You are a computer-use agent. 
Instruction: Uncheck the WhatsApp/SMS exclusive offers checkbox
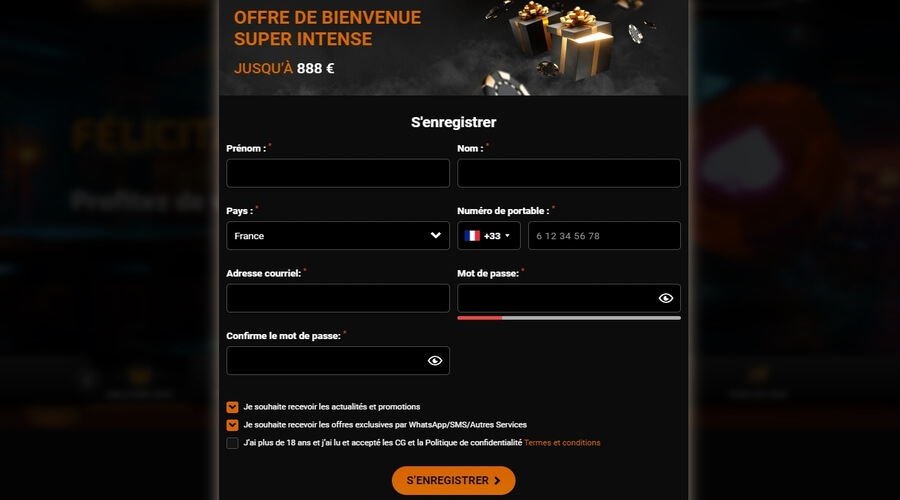click(x=233, y=425)
